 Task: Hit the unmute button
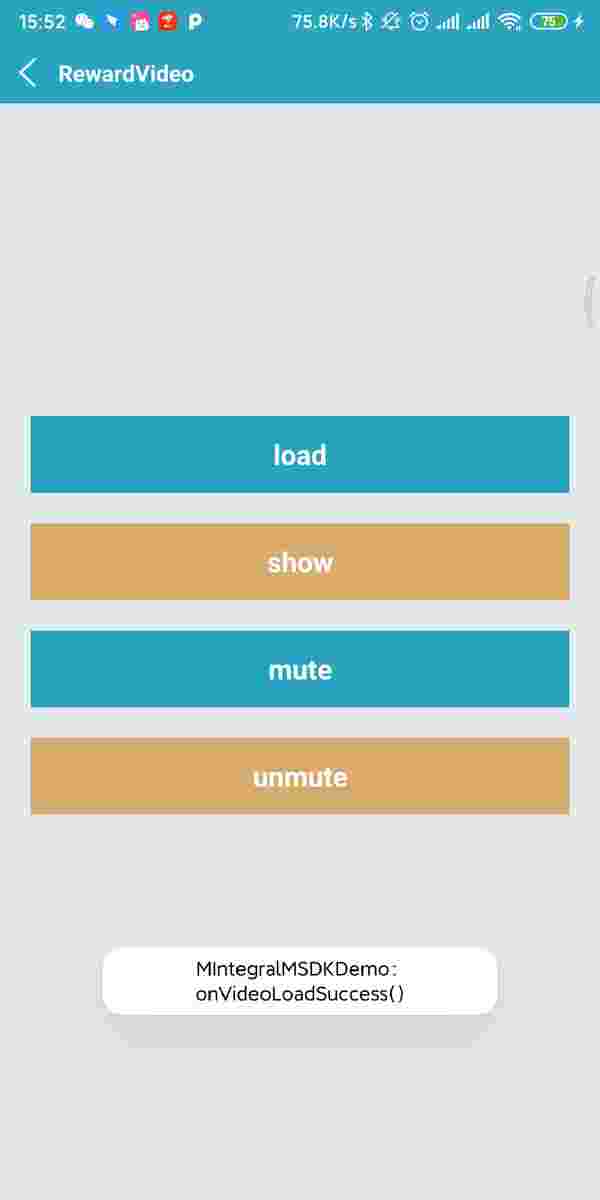click(300, 776)
